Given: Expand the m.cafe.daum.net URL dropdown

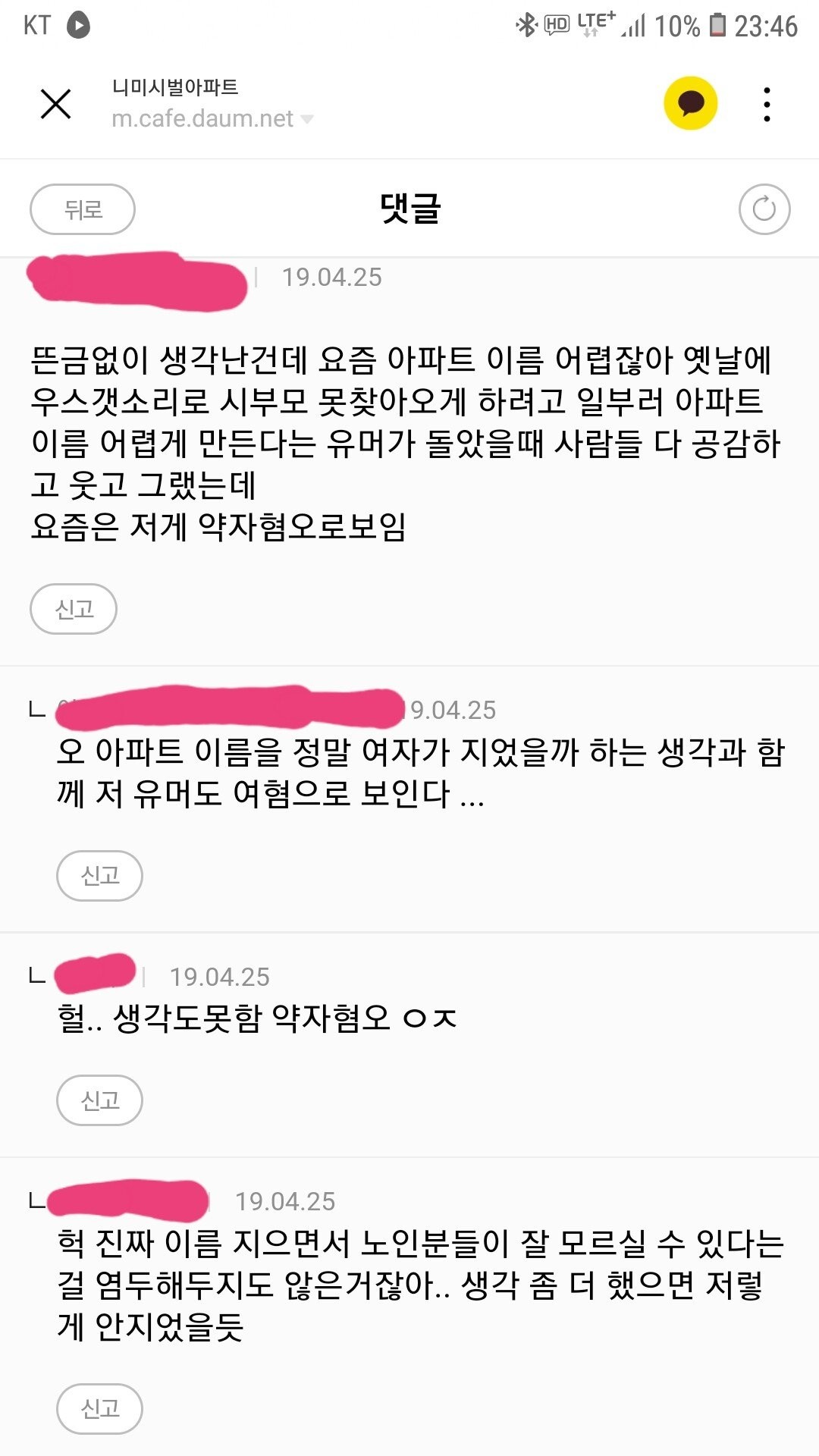Looking at the screenshot, I should coord(307,119).
